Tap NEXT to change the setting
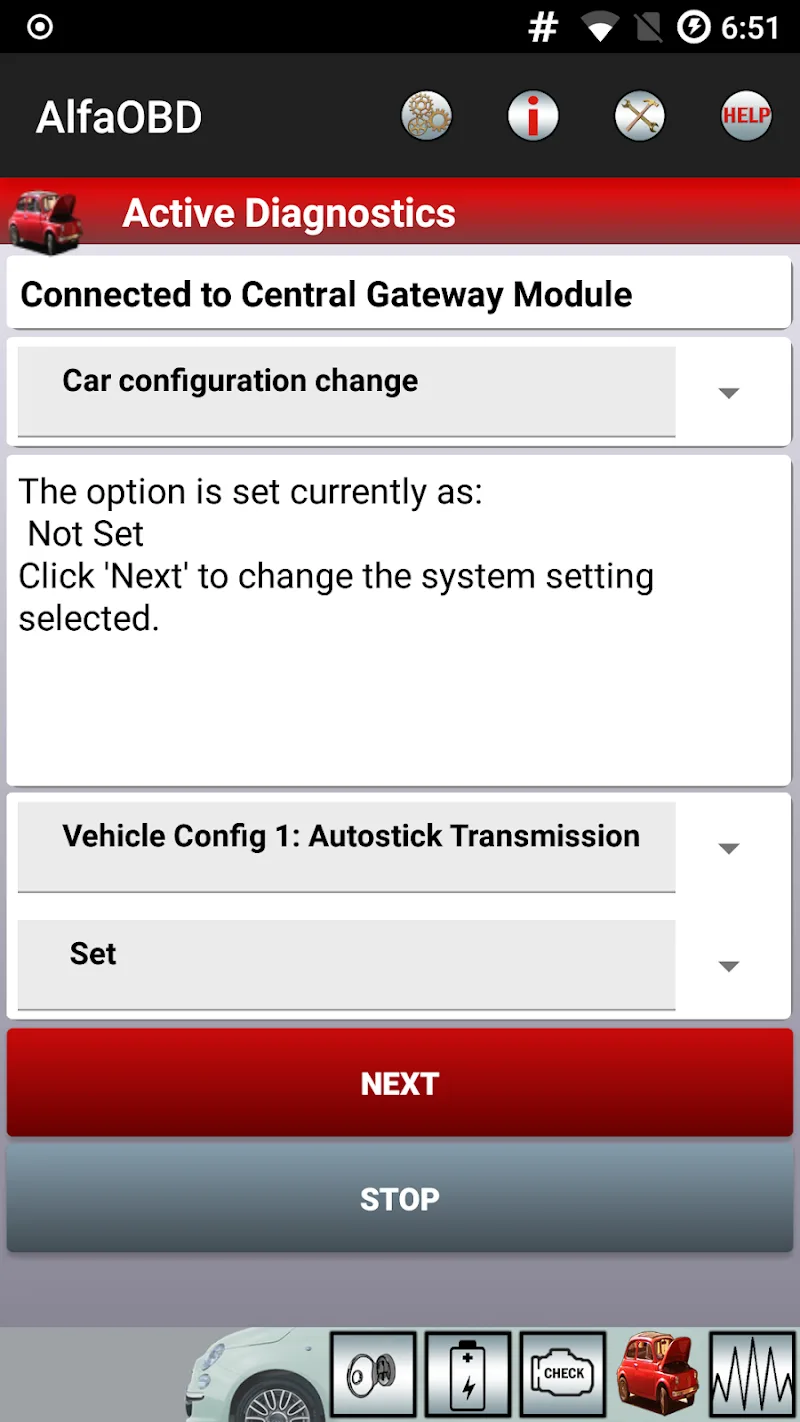Screen dimensions: 800x1422 (x=400, y=1084)
